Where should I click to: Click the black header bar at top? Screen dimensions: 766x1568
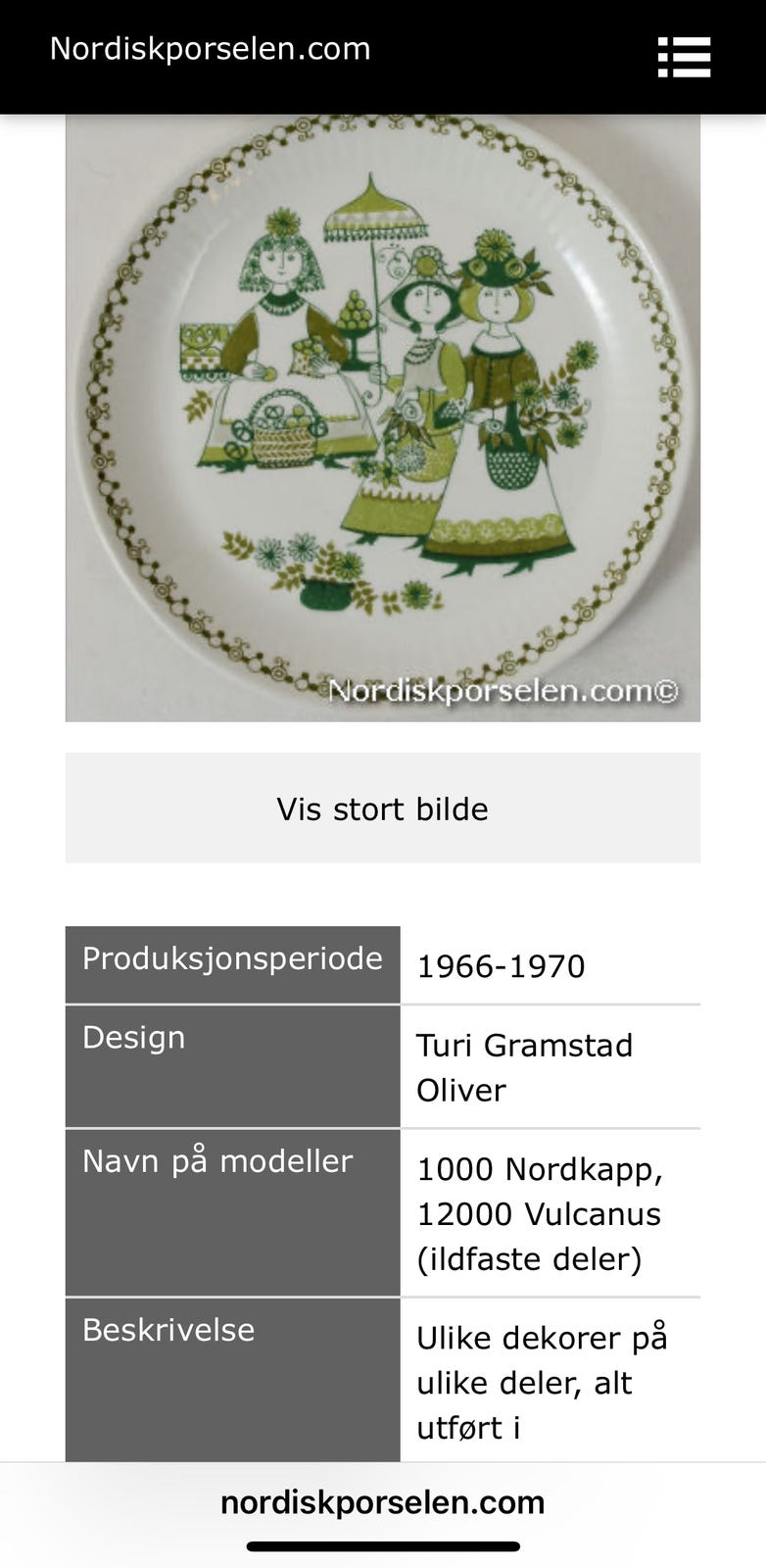pos(382,56)
